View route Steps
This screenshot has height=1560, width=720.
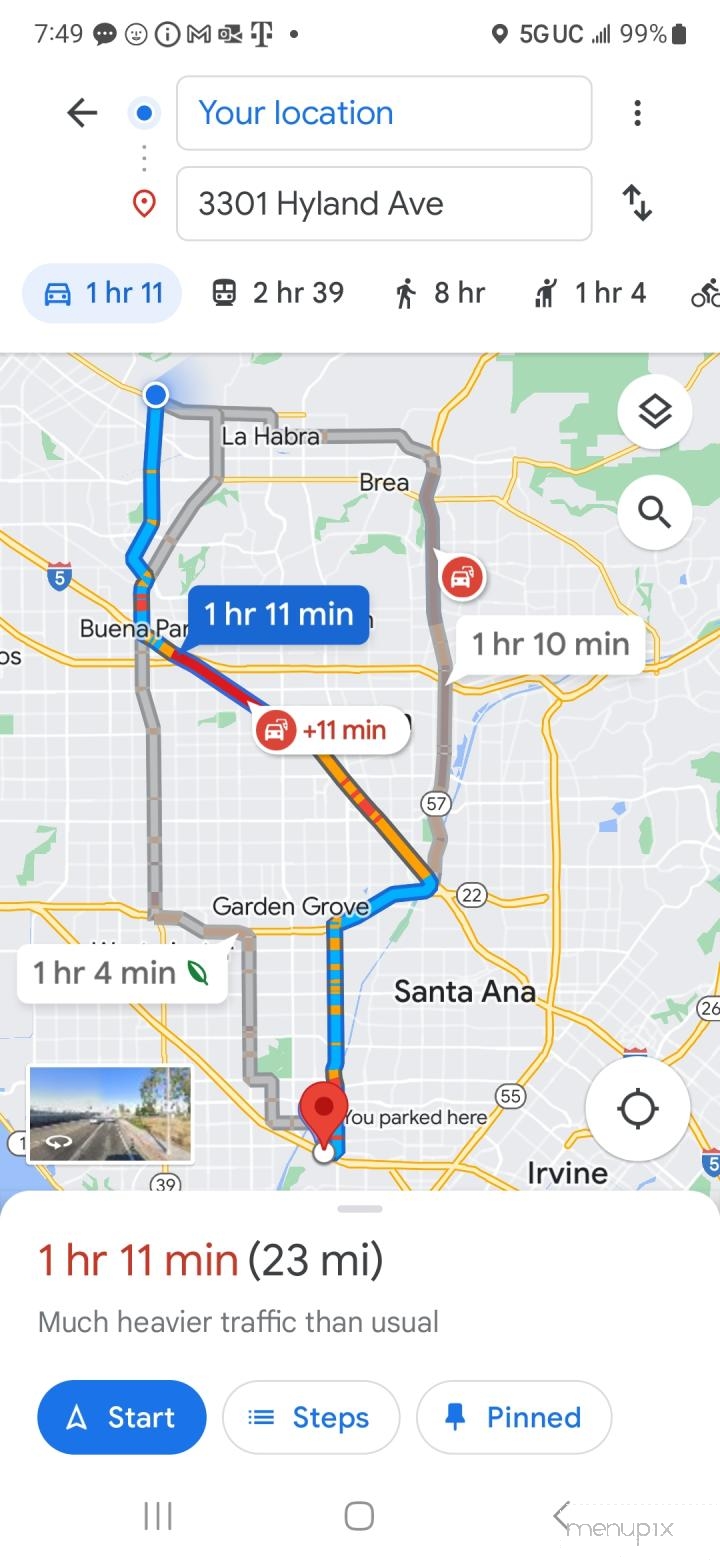coord(310,1417)
